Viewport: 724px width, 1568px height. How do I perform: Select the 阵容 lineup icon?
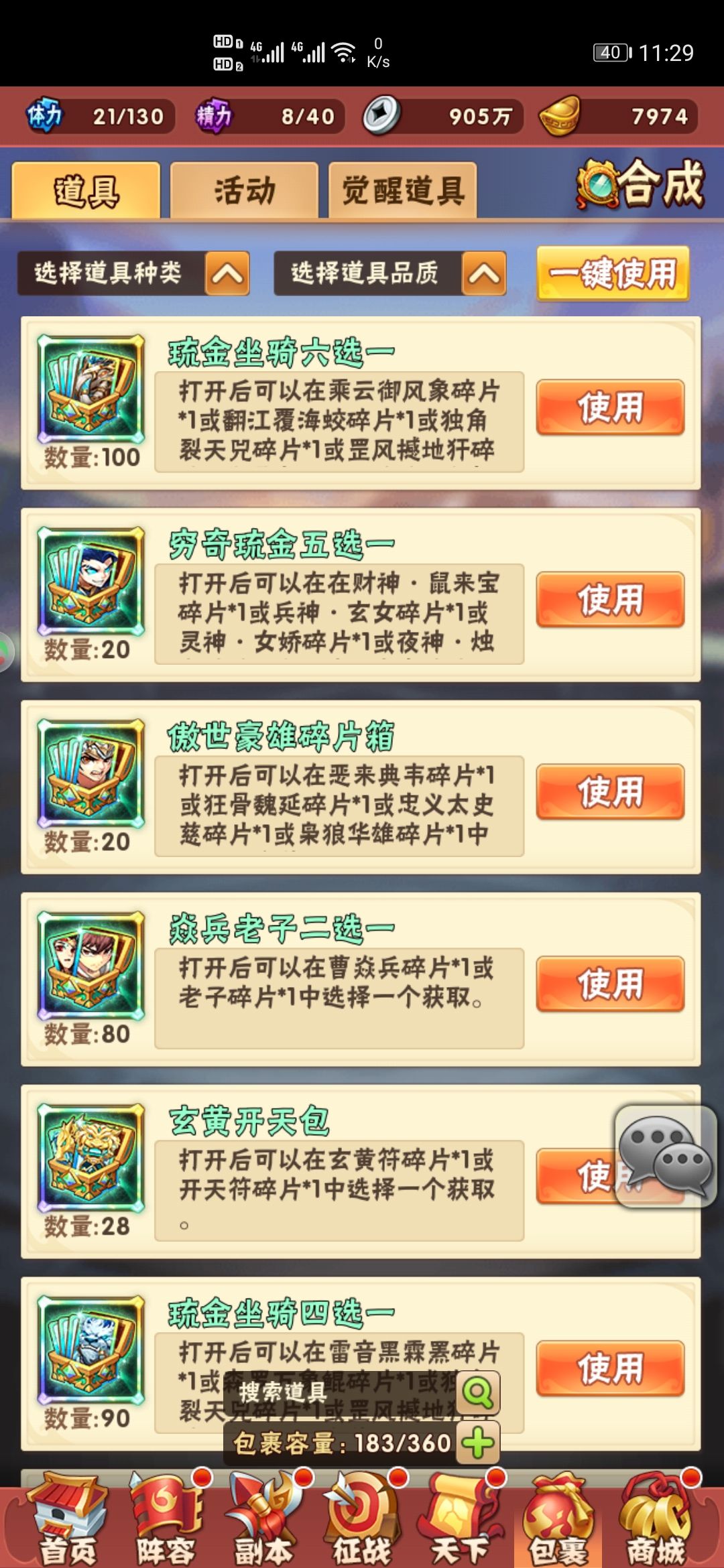[164, 1521]
